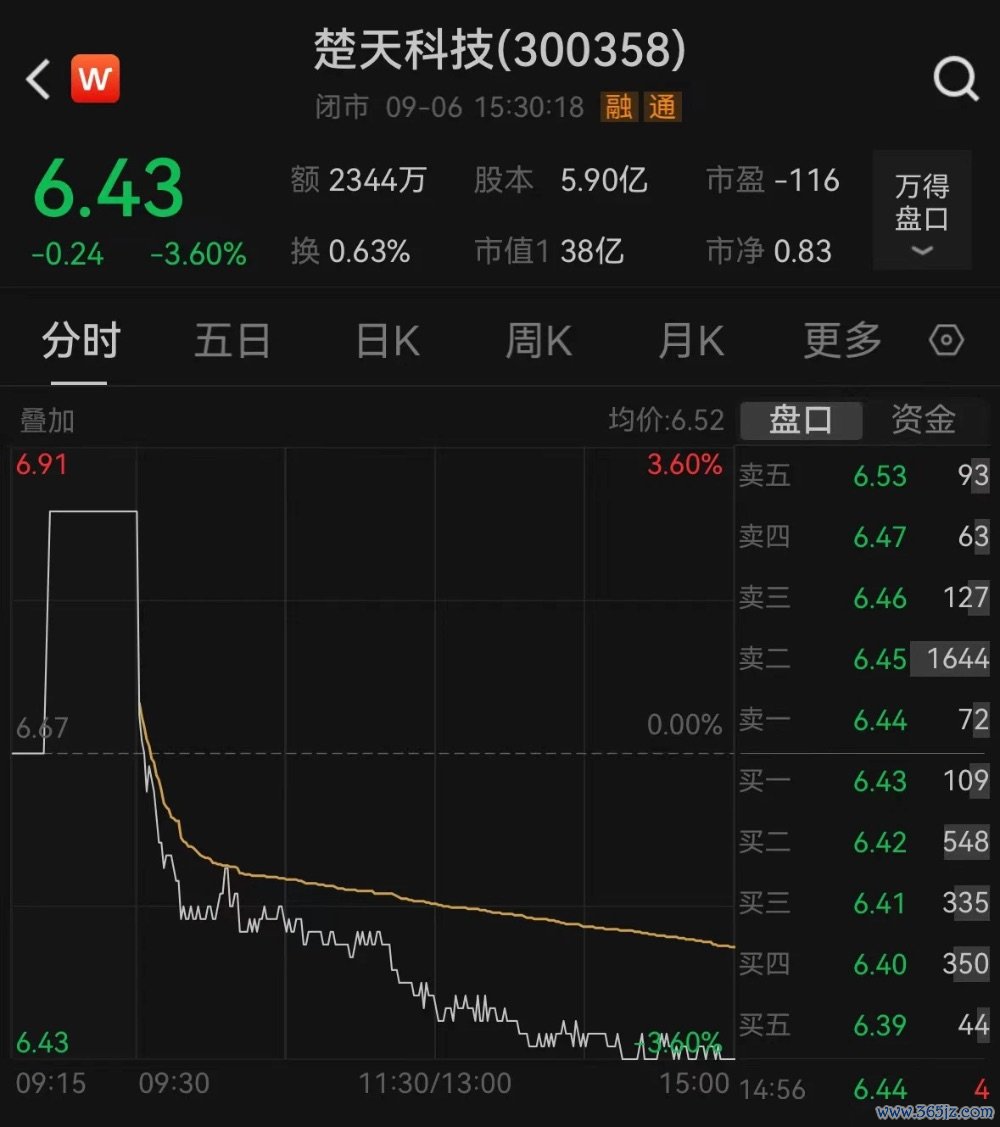Screen dimensions: 1000x1127
Task: Open the search magnifier icon
Action: click(955, 78)
